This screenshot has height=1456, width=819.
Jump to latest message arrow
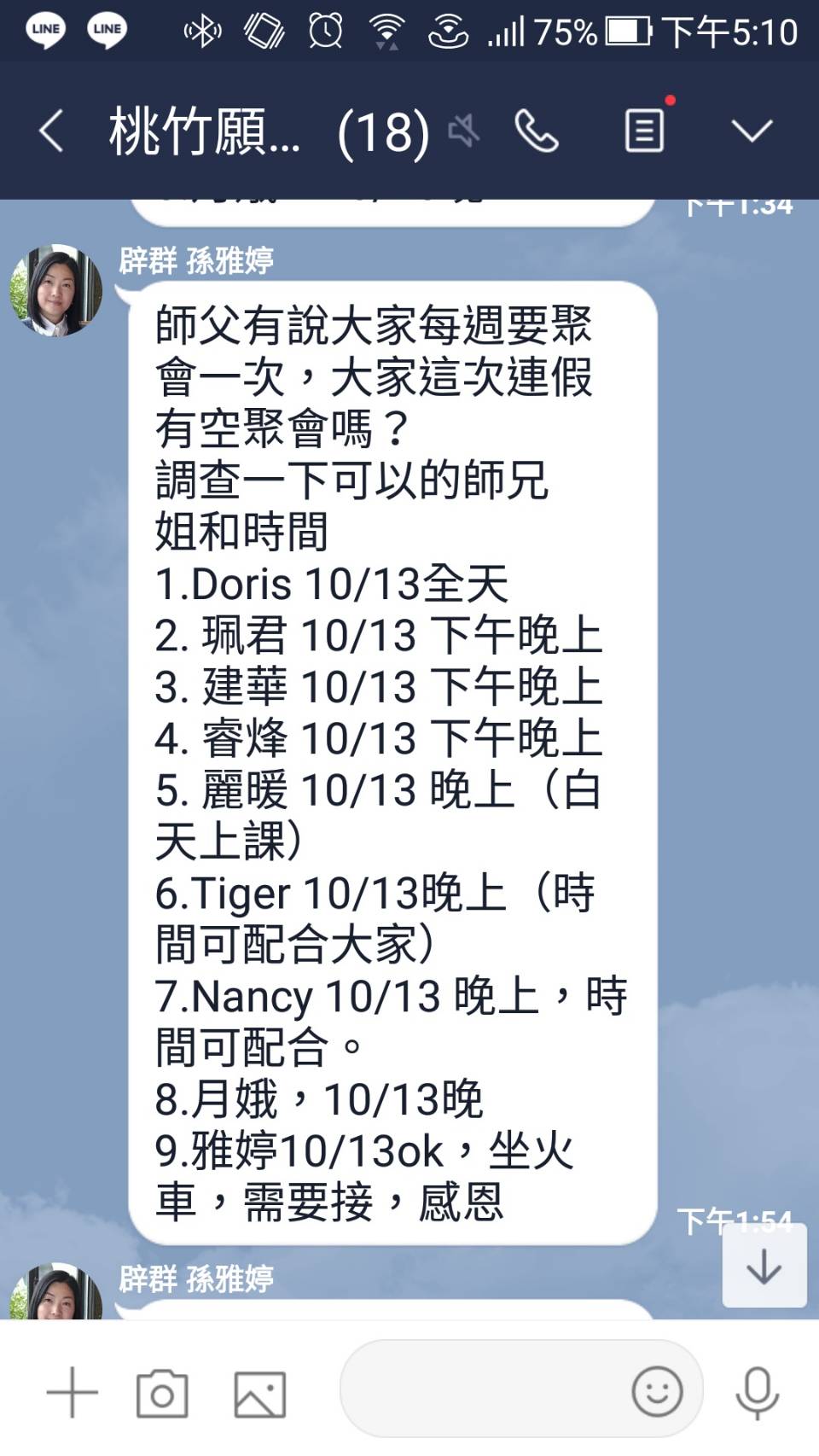(x=764, y=1267)
